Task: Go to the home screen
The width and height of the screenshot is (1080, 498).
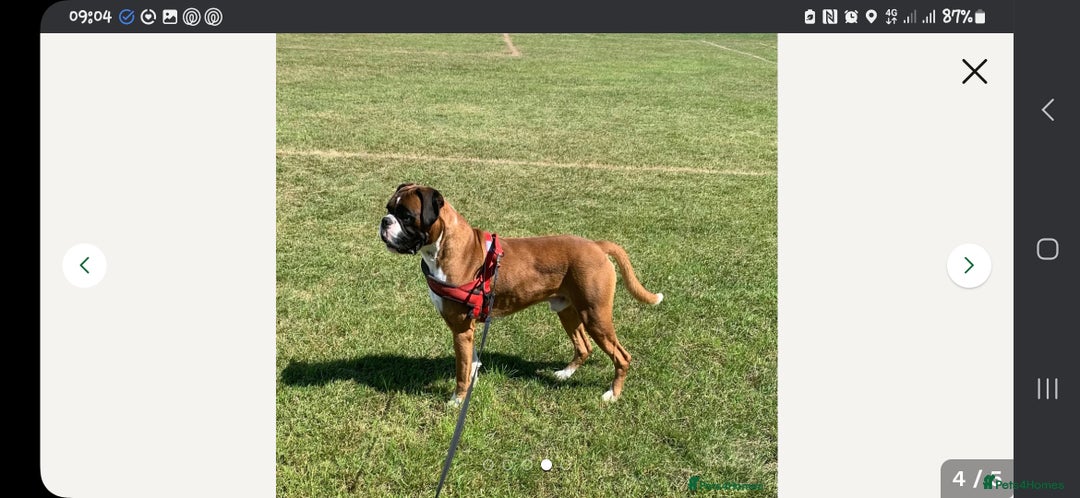Action: point(1047,249)
